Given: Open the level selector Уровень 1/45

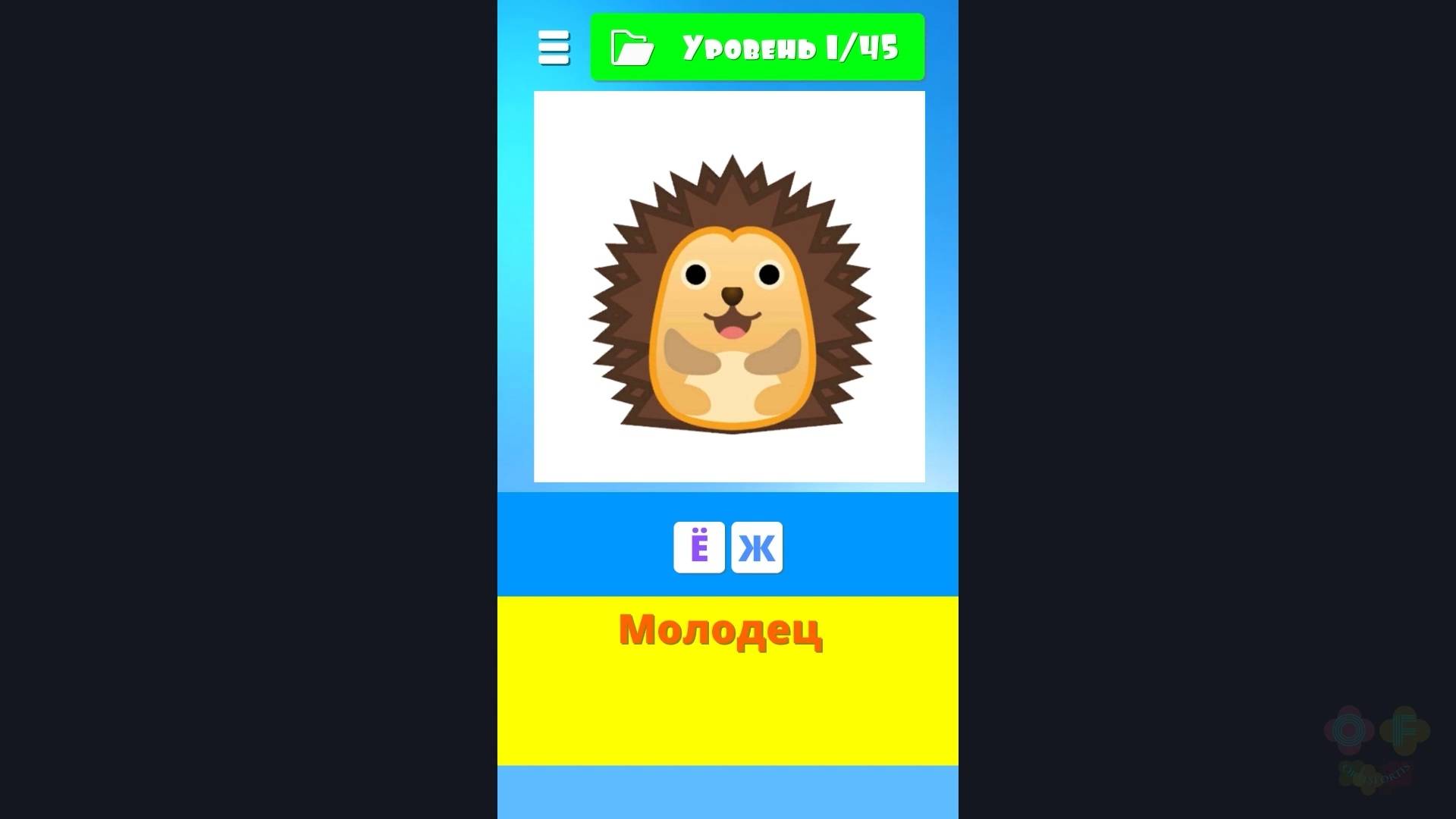Looking at the screenshot, I should tap(757, 47).
